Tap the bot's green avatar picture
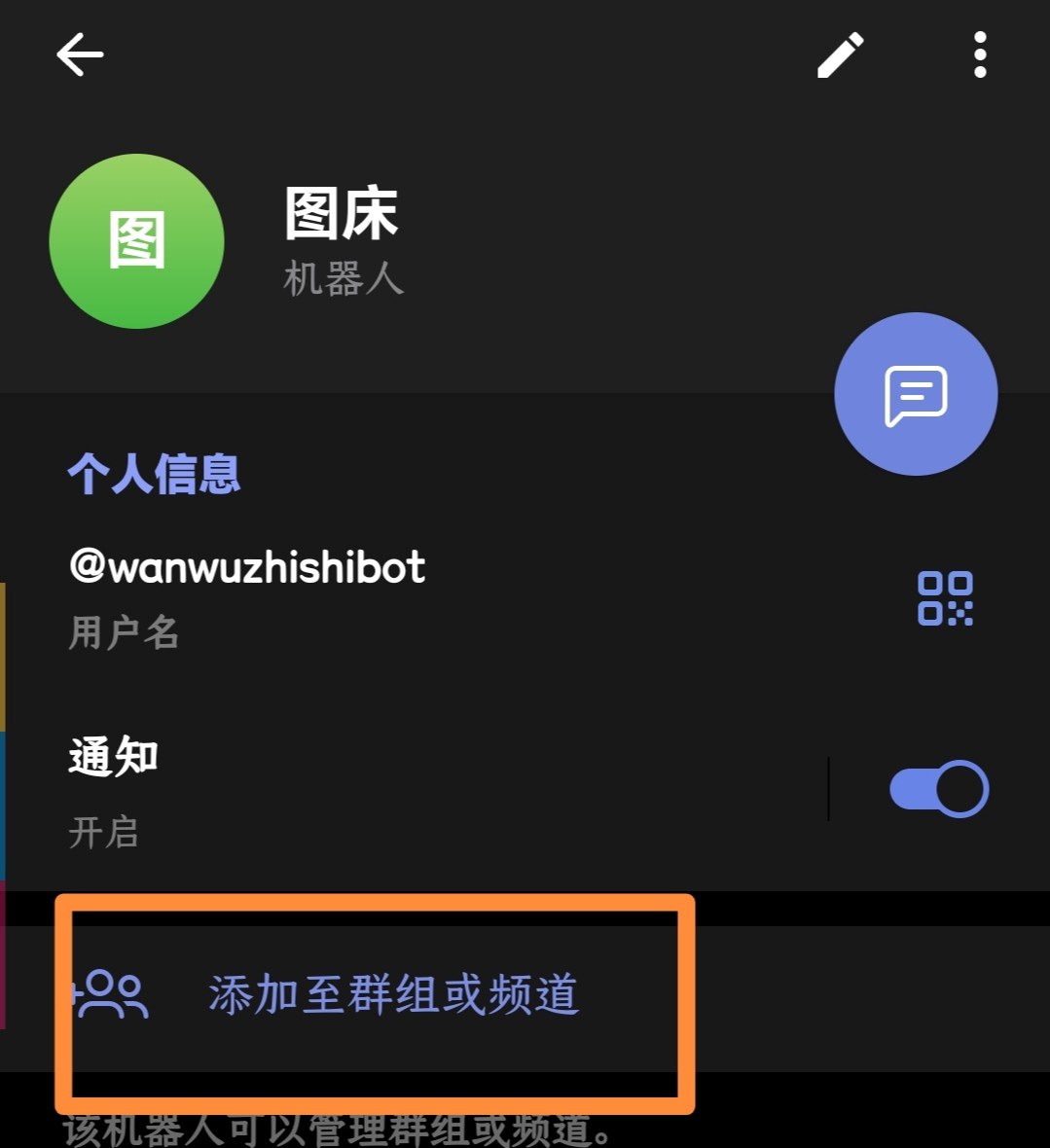This screenshot has width=1050, height=1148. tap(136, 241)
